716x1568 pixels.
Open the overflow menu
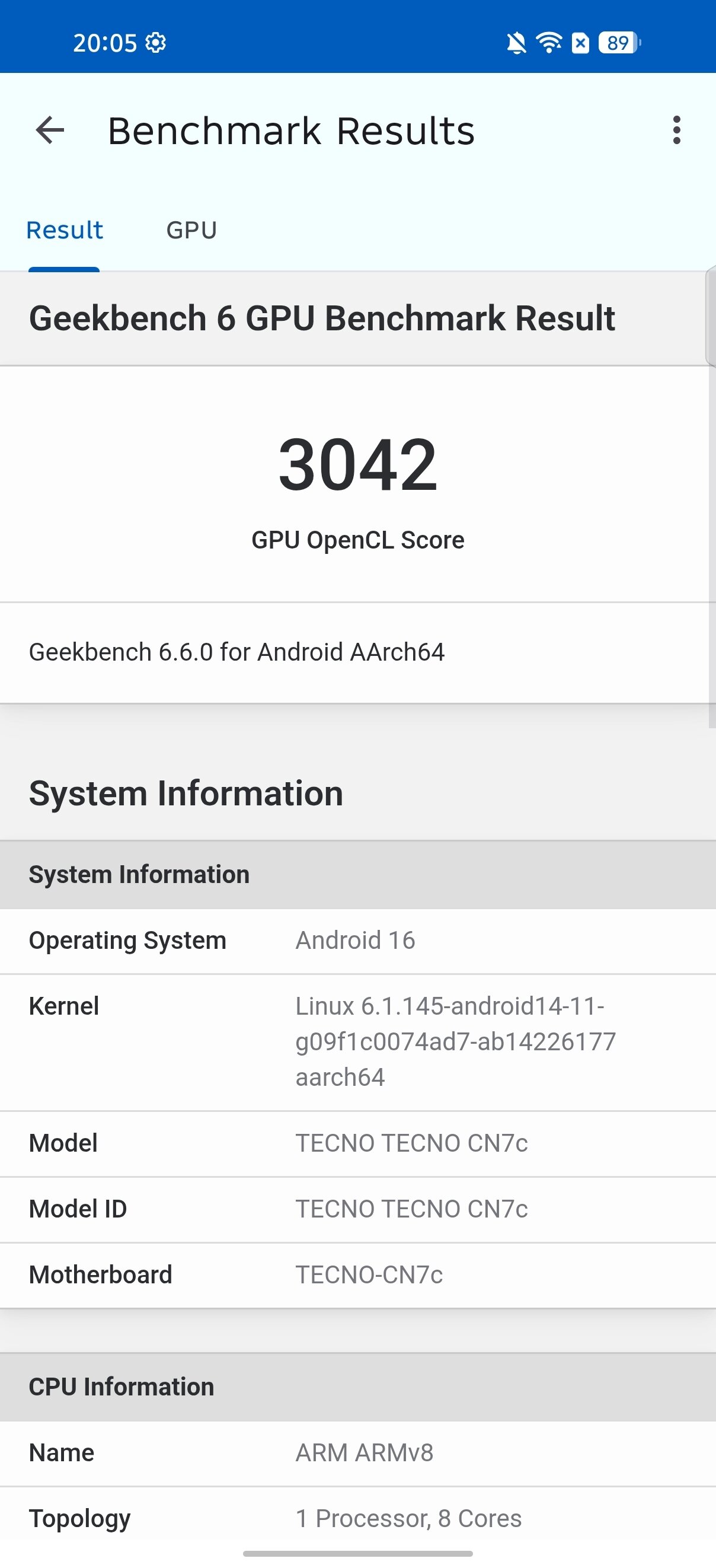click(x=676, y=130)
